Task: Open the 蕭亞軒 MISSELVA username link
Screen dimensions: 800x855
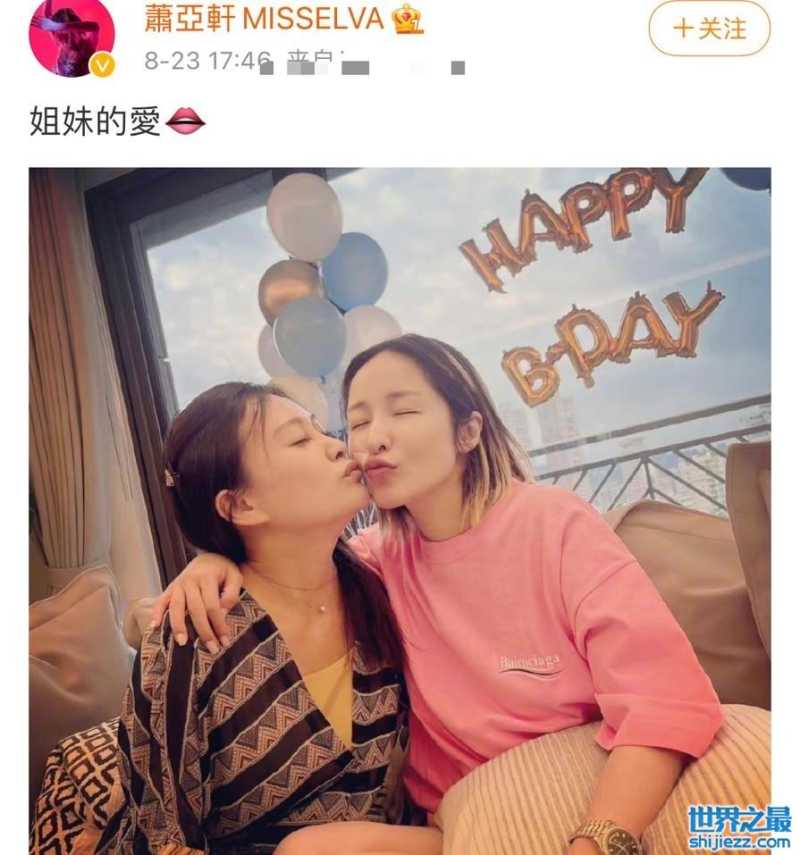Action: click(x=265, y=17)
